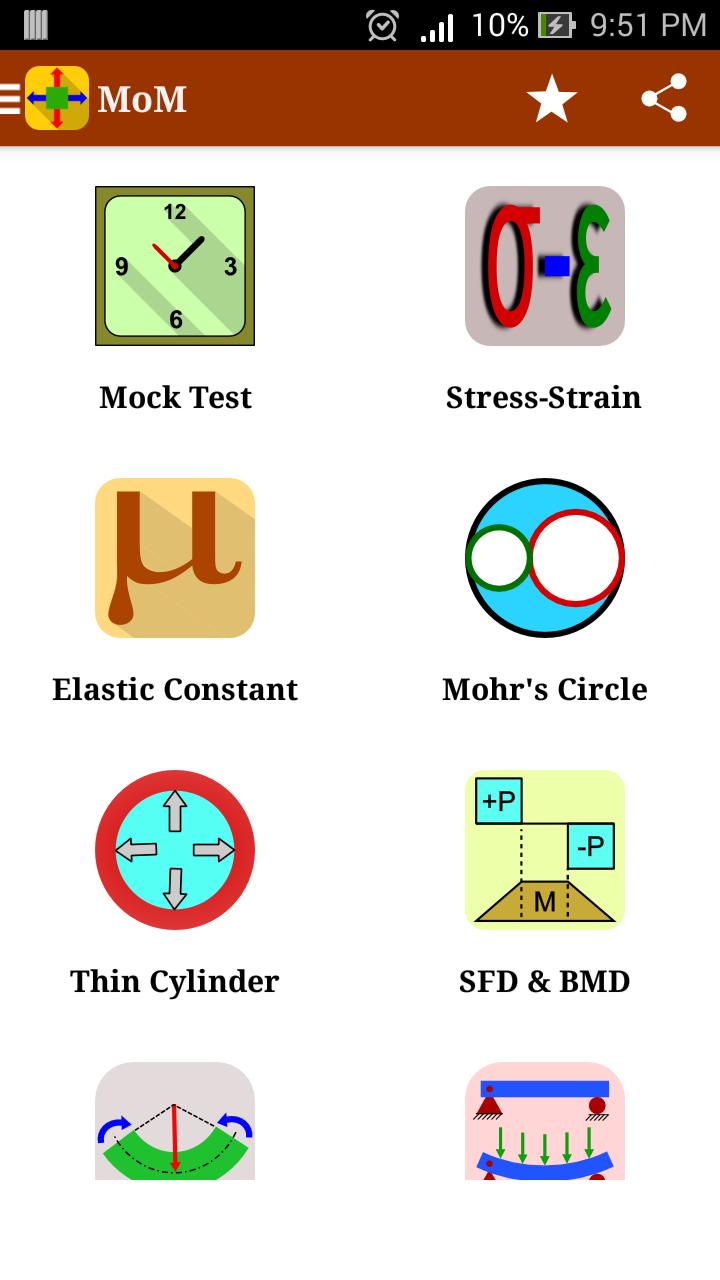The height and width of the screenshot is (1280, 720).
Task: Click the Mock Test label
Action: pyautogui.click(x=175, y=397)
